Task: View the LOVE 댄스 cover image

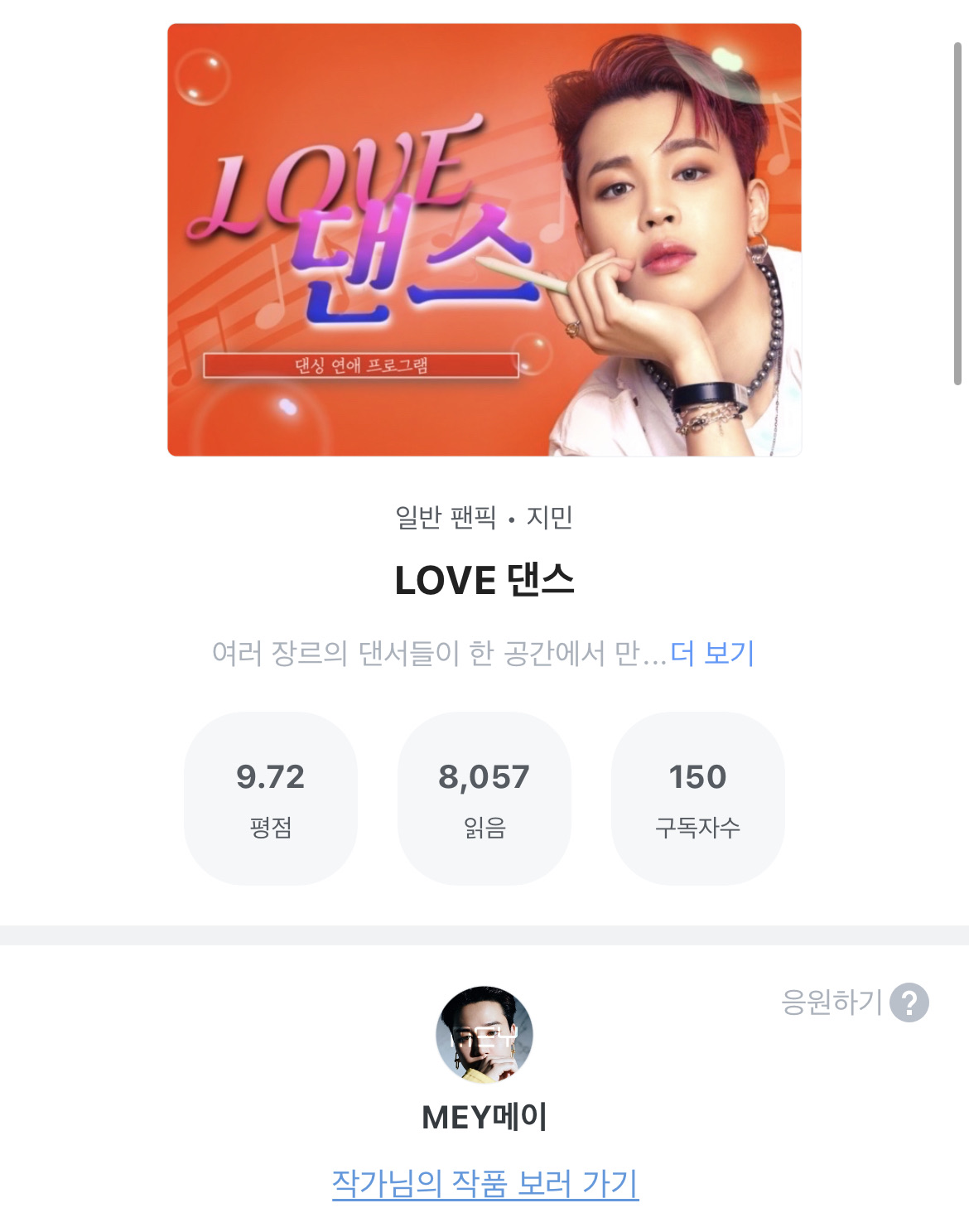Action: pyautogui.click(x=485, y=240)
